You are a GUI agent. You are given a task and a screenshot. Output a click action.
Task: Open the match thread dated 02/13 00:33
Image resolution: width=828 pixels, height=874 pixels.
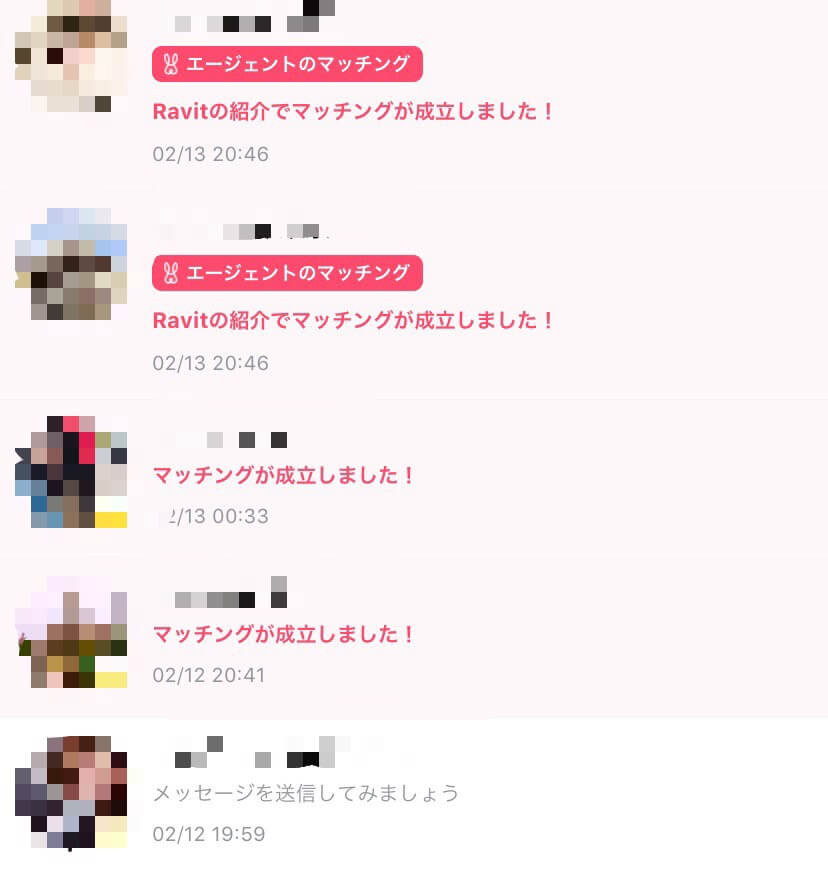pyautogui.click(x=414, y=477)
